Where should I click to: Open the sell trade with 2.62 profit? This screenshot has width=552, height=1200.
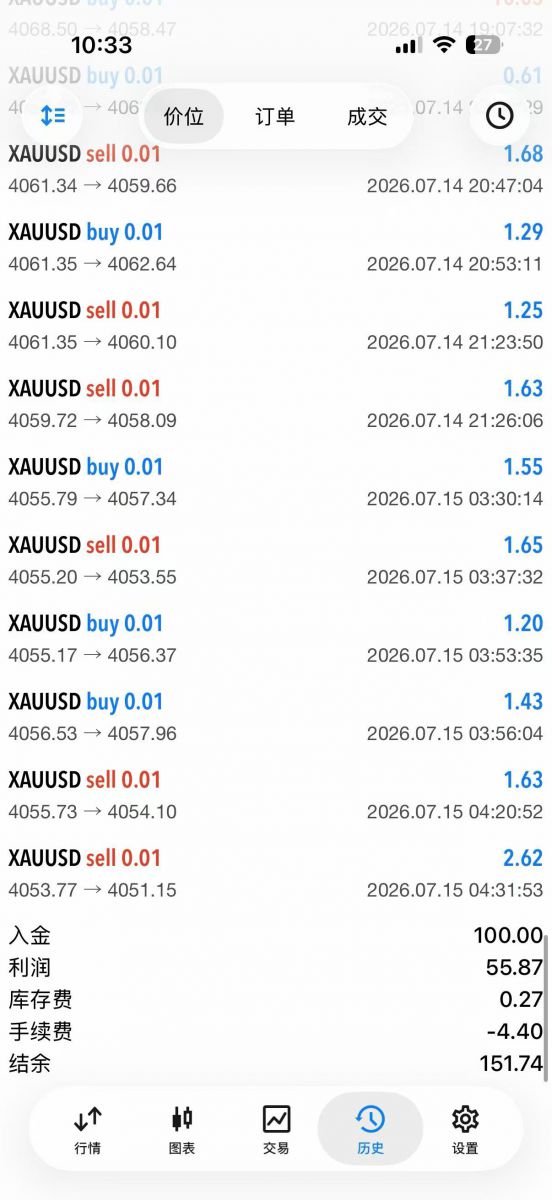(276, 873)
